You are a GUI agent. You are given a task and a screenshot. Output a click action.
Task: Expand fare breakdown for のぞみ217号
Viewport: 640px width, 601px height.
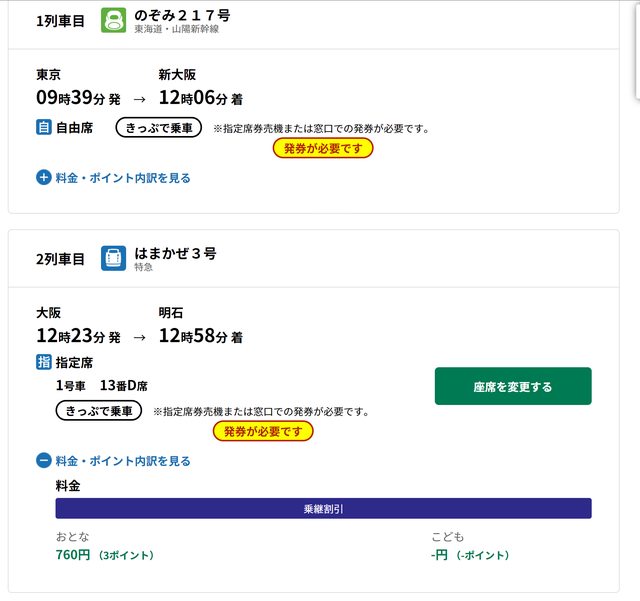113,178
